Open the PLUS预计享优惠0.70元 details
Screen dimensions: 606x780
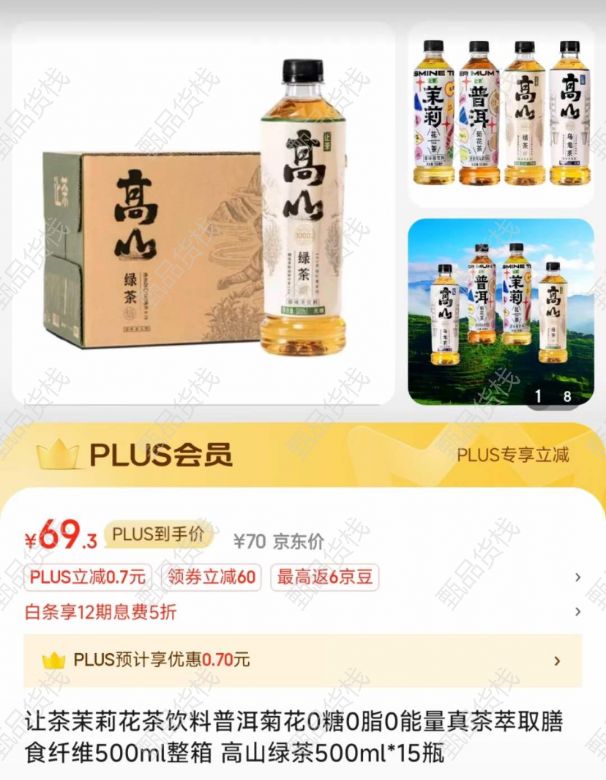pos(302,660)
